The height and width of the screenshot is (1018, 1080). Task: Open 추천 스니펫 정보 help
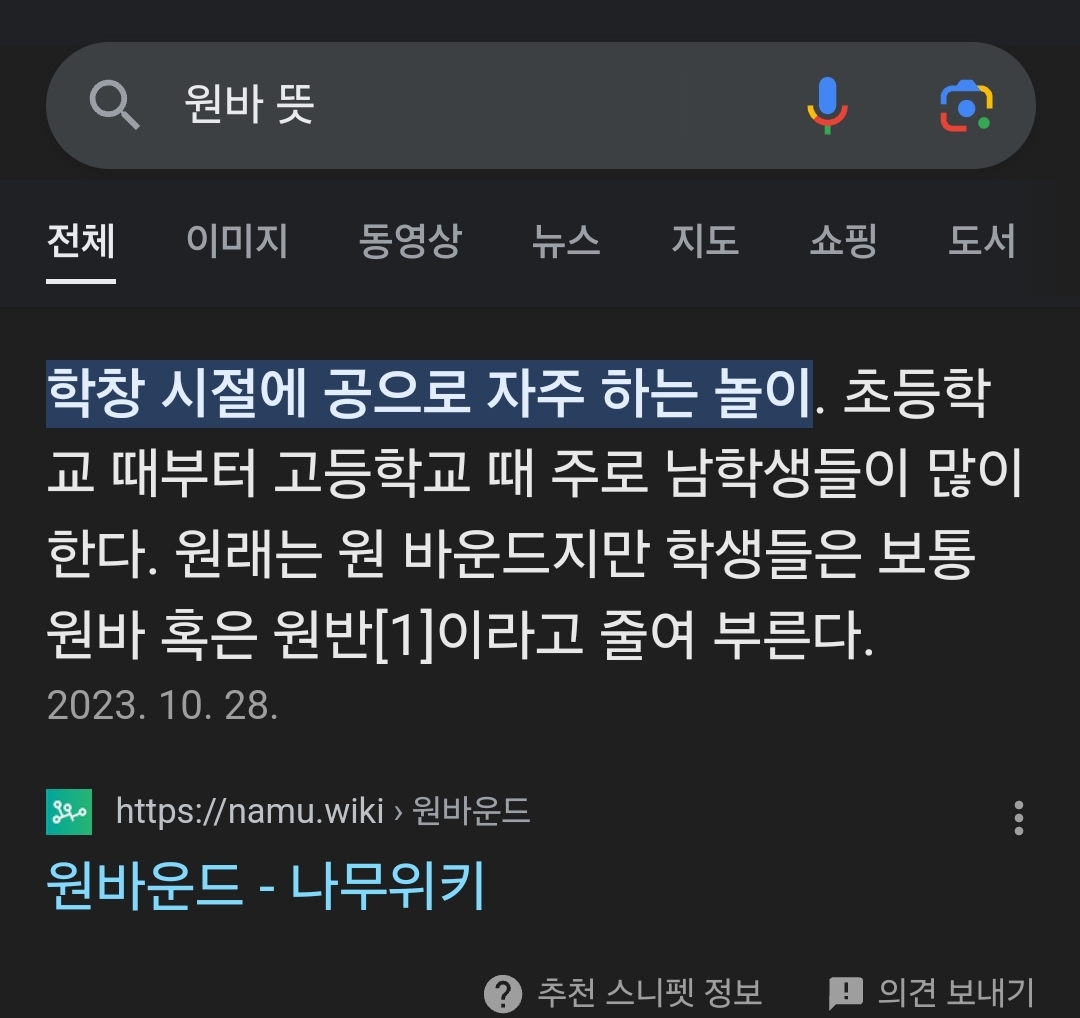pyautogui.click(x=624, y=993)
